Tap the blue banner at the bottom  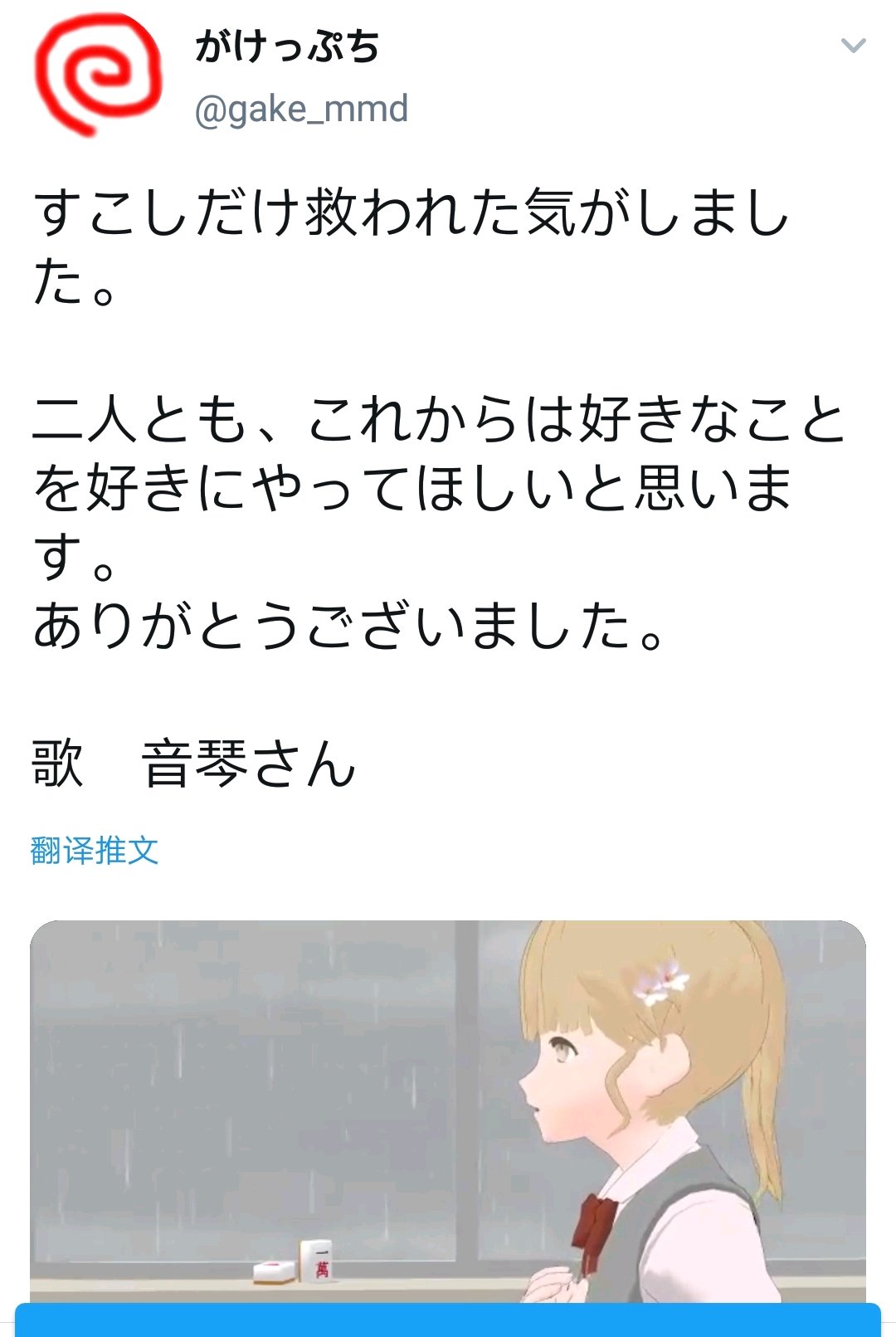pyautogui.click(x=448, y=1320)
